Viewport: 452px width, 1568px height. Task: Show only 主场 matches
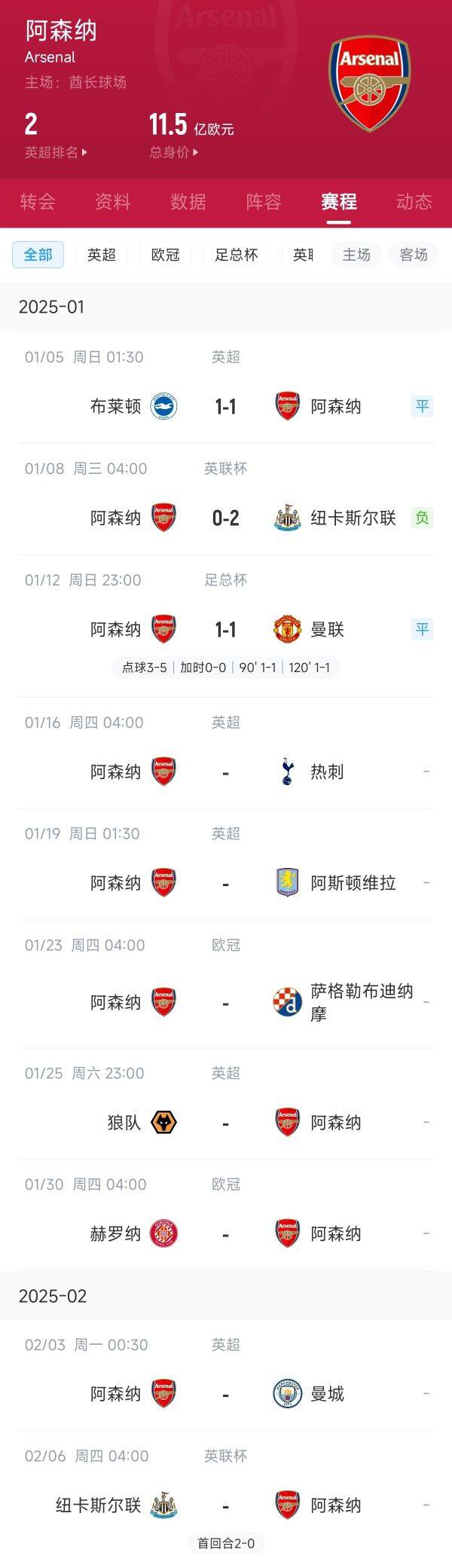[356, 255]
